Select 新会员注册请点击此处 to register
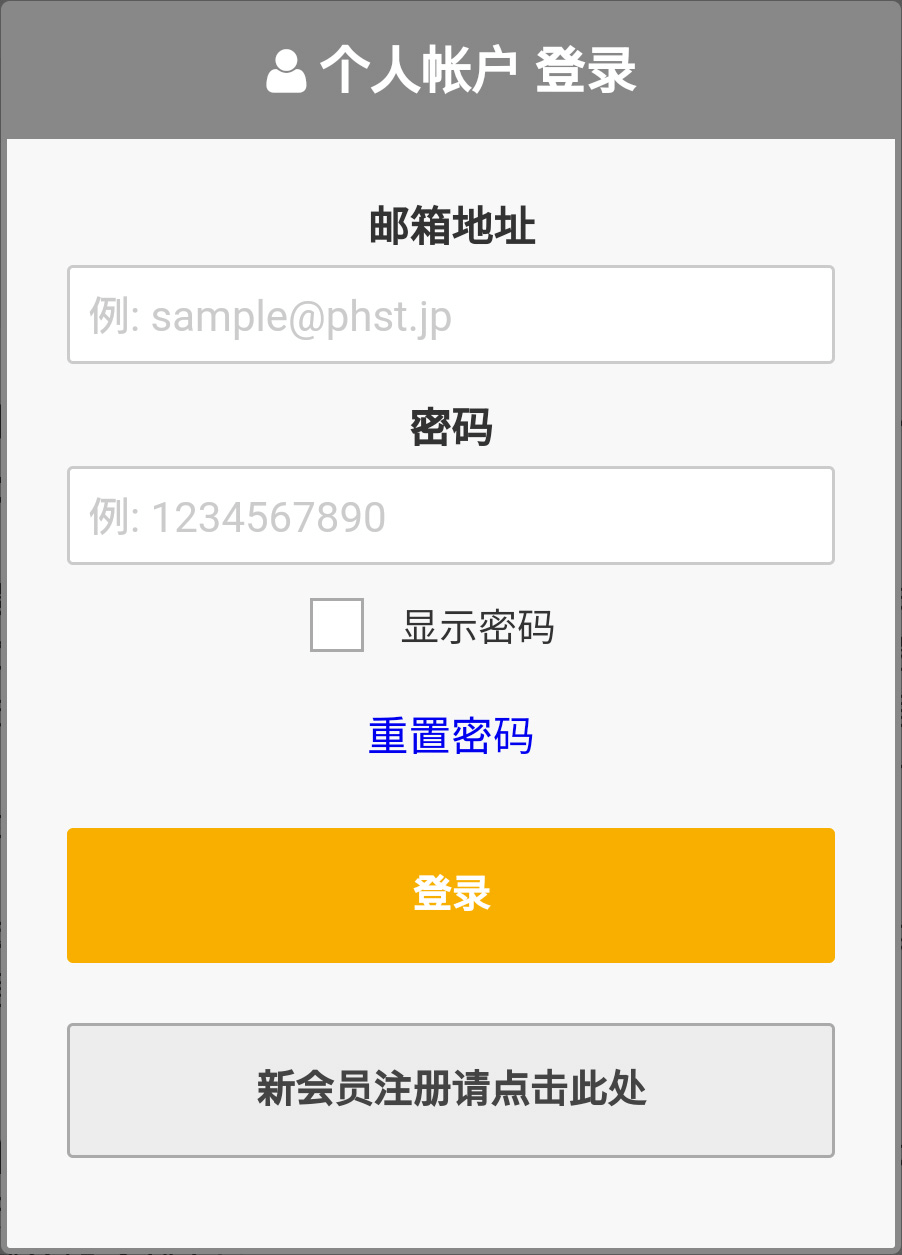 (450, 1089)
